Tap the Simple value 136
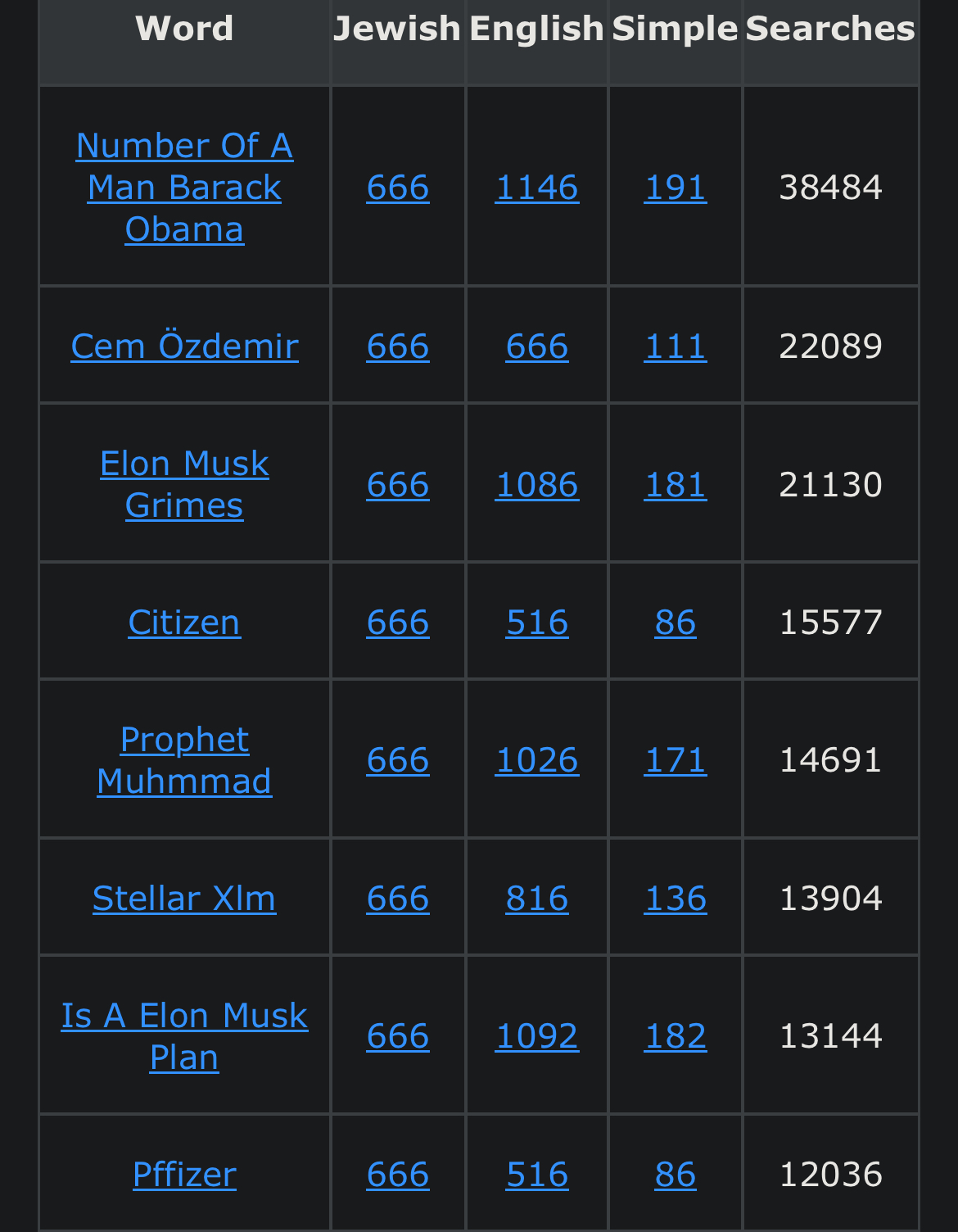The image size is (958, 1232). pyautogui.click(x=676, y=899)
